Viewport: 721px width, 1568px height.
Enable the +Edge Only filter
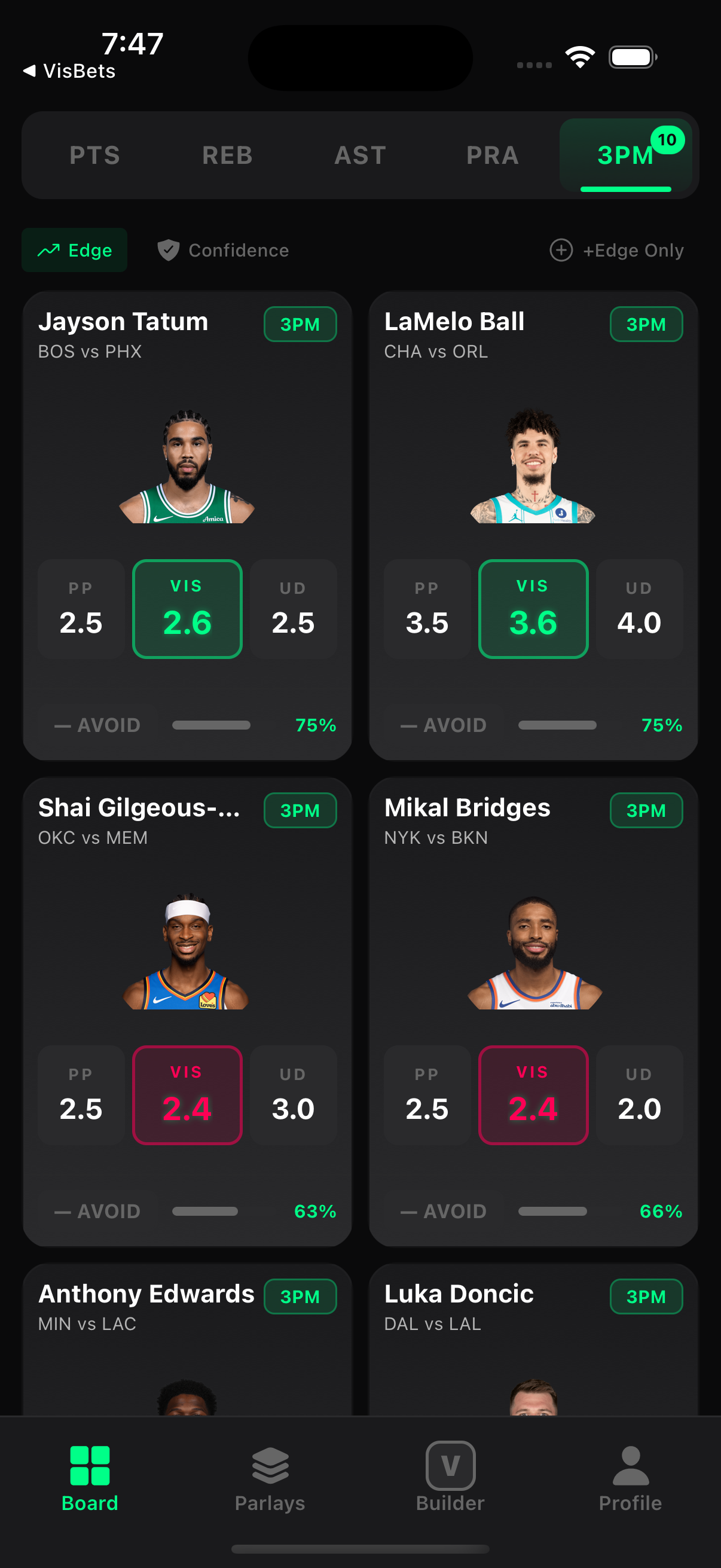coord(616,250)
